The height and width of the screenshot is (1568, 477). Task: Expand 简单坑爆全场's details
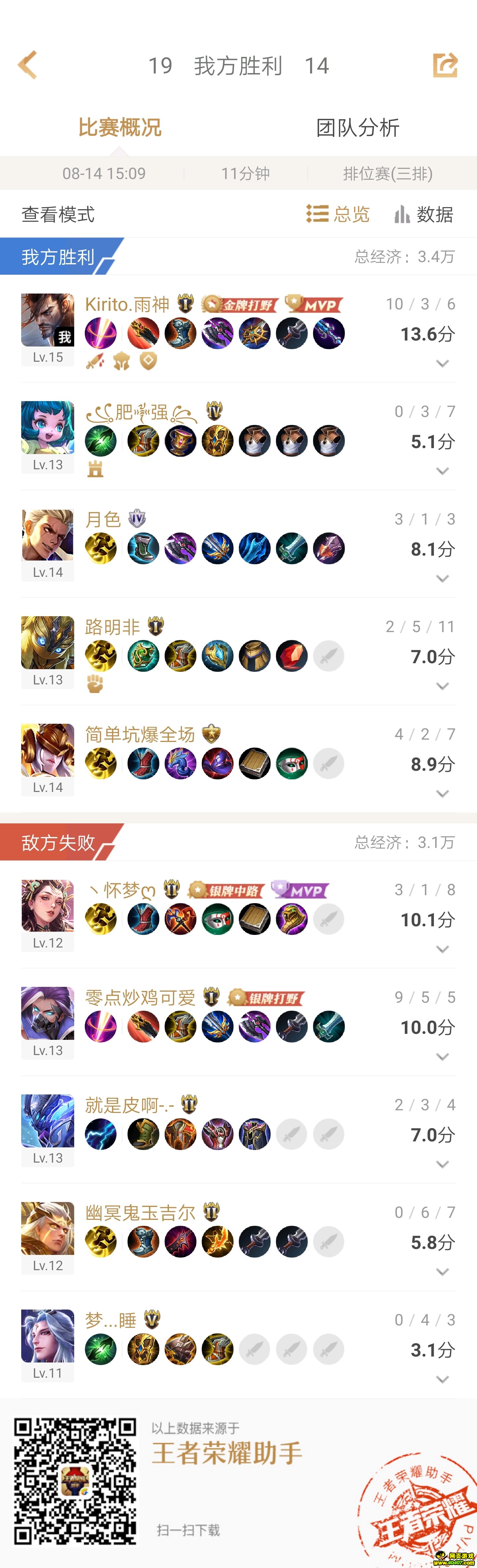[443, 794]
